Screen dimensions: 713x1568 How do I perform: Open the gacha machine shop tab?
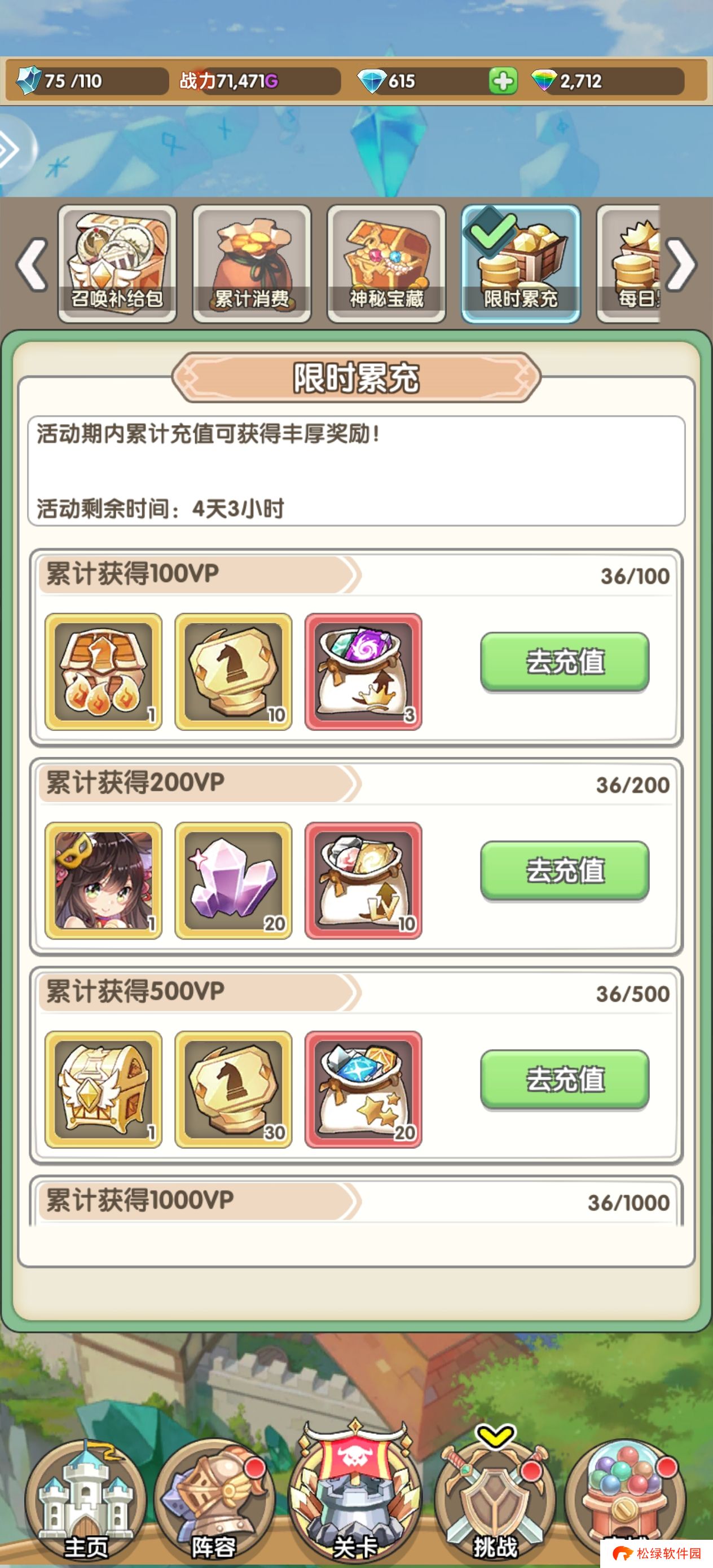coord(626,1497)
